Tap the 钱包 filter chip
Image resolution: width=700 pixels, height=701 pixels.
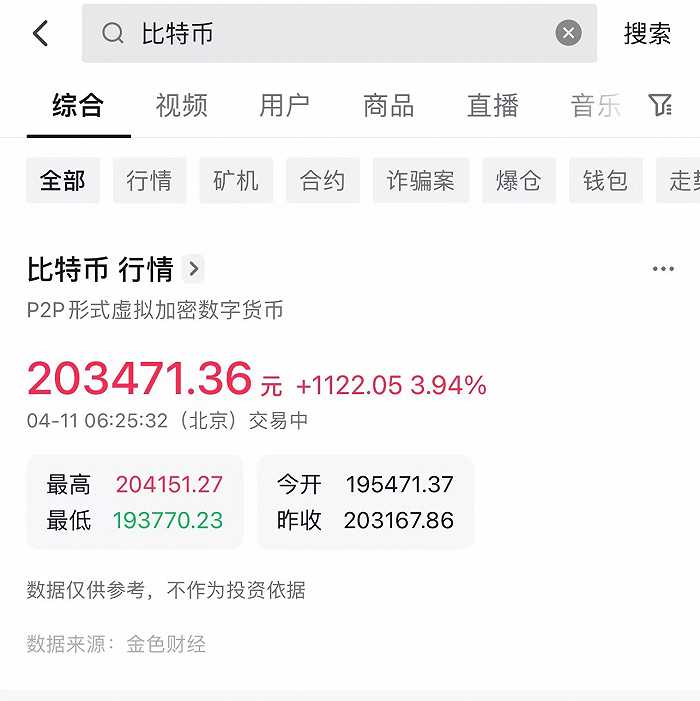click(605, 181)
